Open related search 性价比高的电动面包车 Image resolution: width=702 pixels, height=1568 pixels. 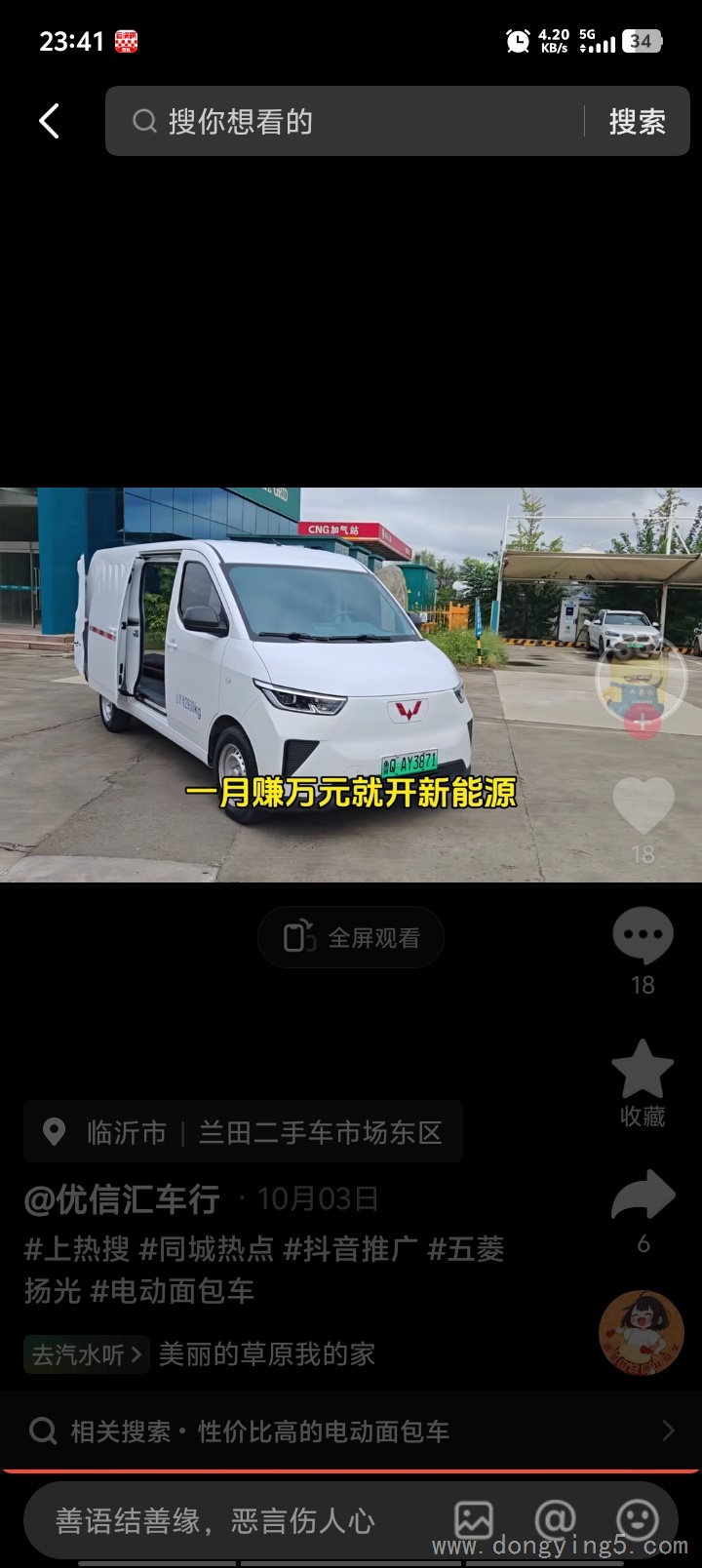coord(322,1431)
